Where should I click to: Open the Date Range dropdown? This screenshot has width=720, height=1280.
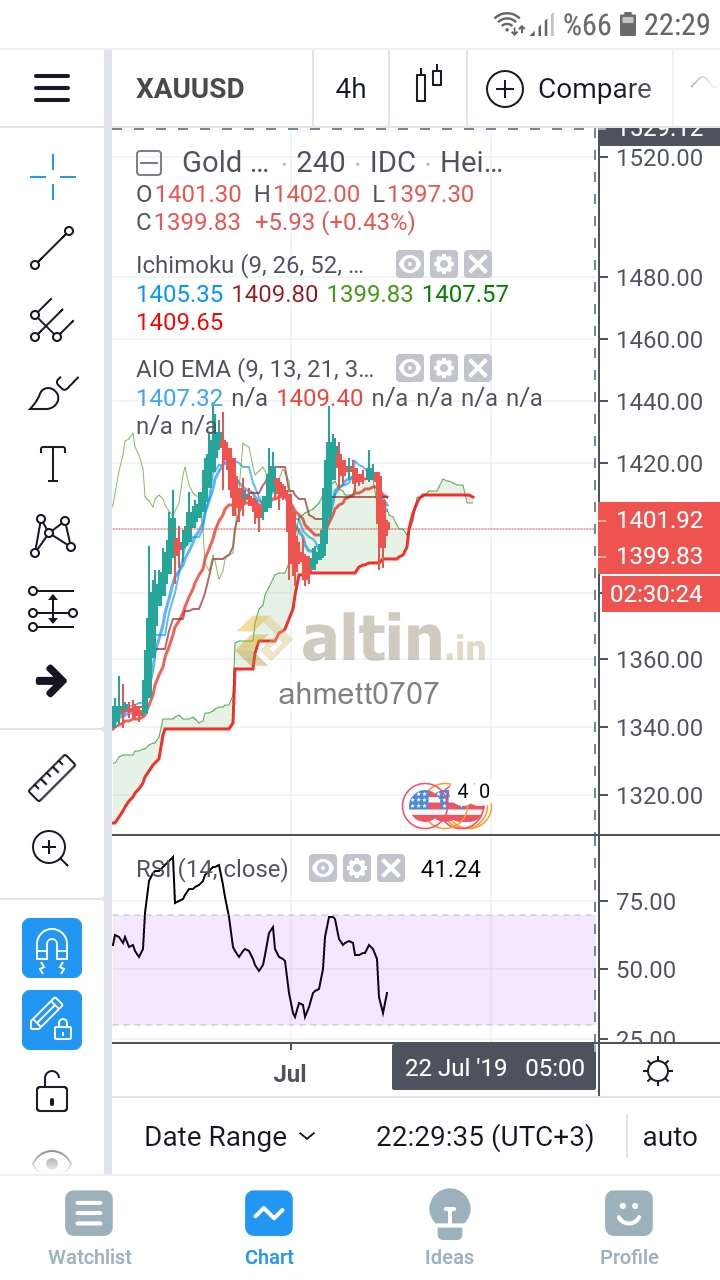pyautogui.click(x=230, y=1137)
